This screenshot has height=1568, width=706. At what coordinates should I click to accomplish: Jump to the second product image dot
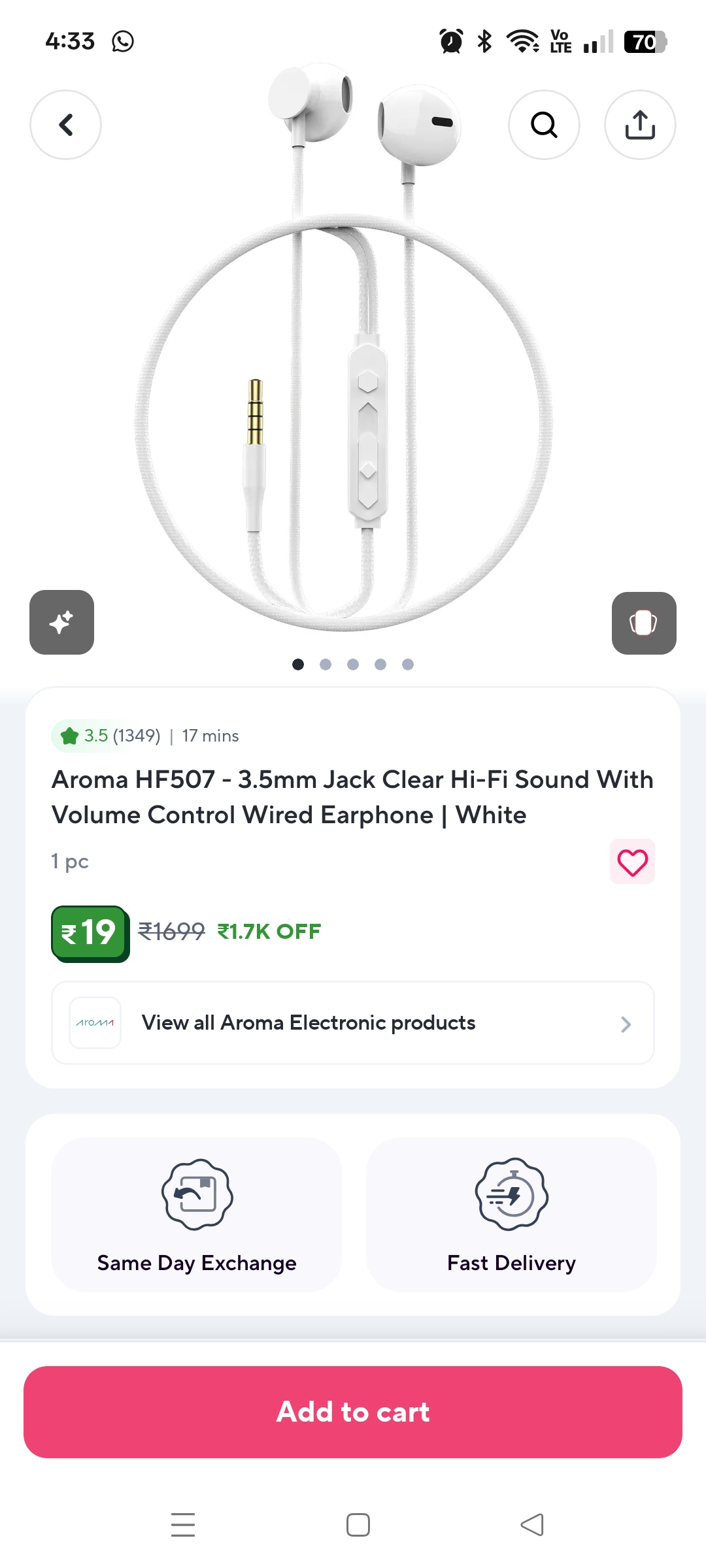[326, 664]
